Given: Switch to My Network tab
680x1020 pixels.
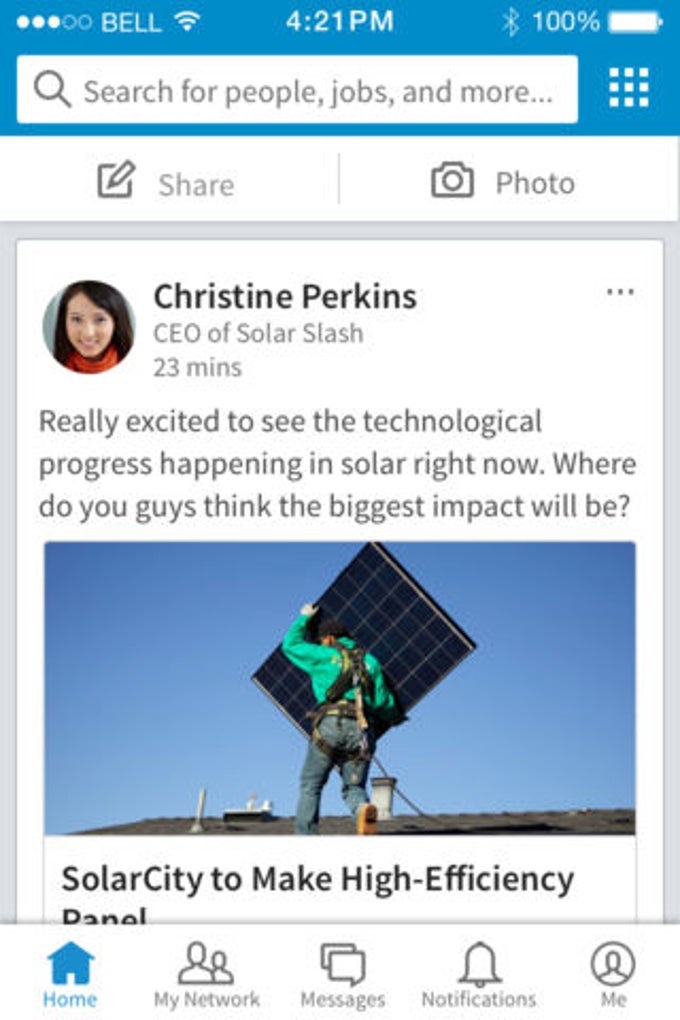Looking at the screenshot, I should point(206,974).
